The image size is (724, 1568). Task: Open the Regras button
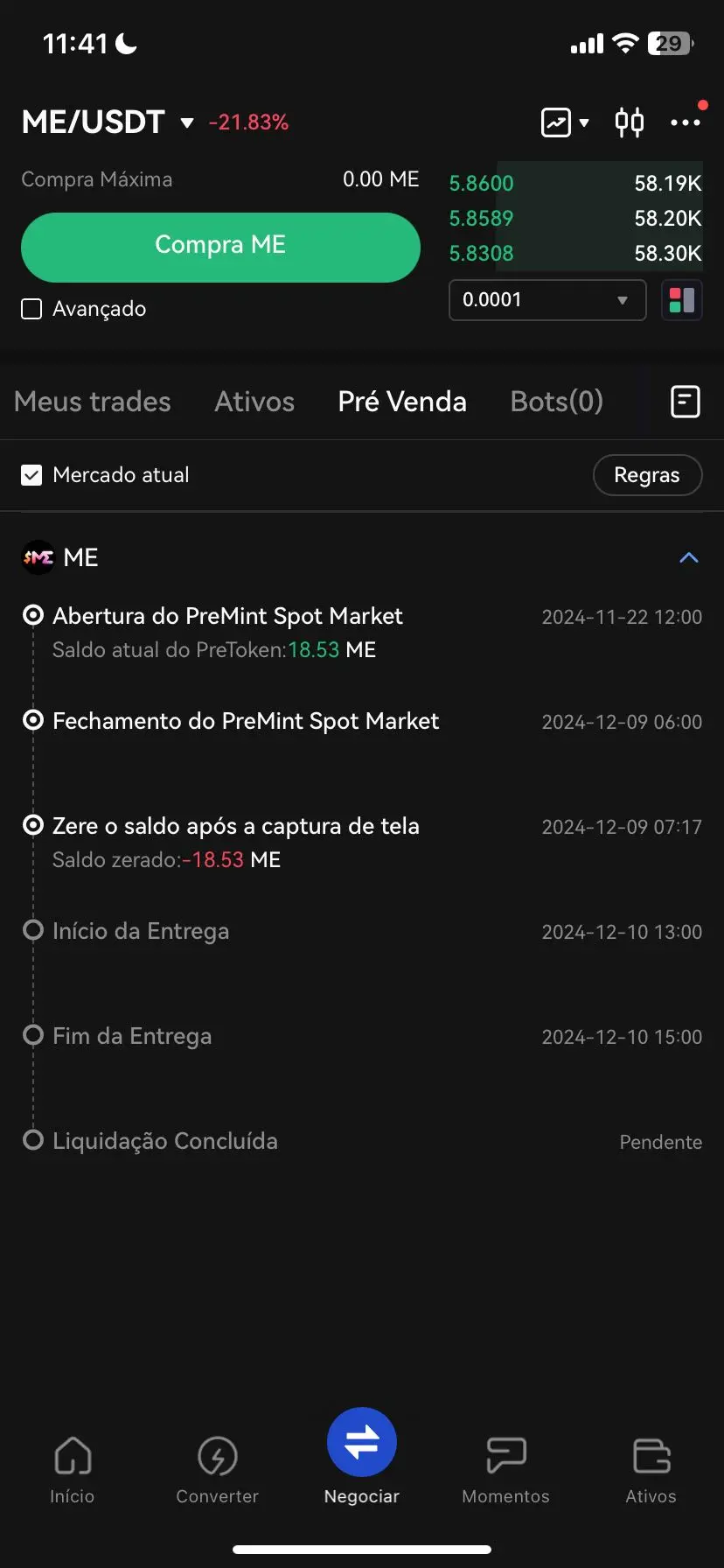[x=647, y=475]
